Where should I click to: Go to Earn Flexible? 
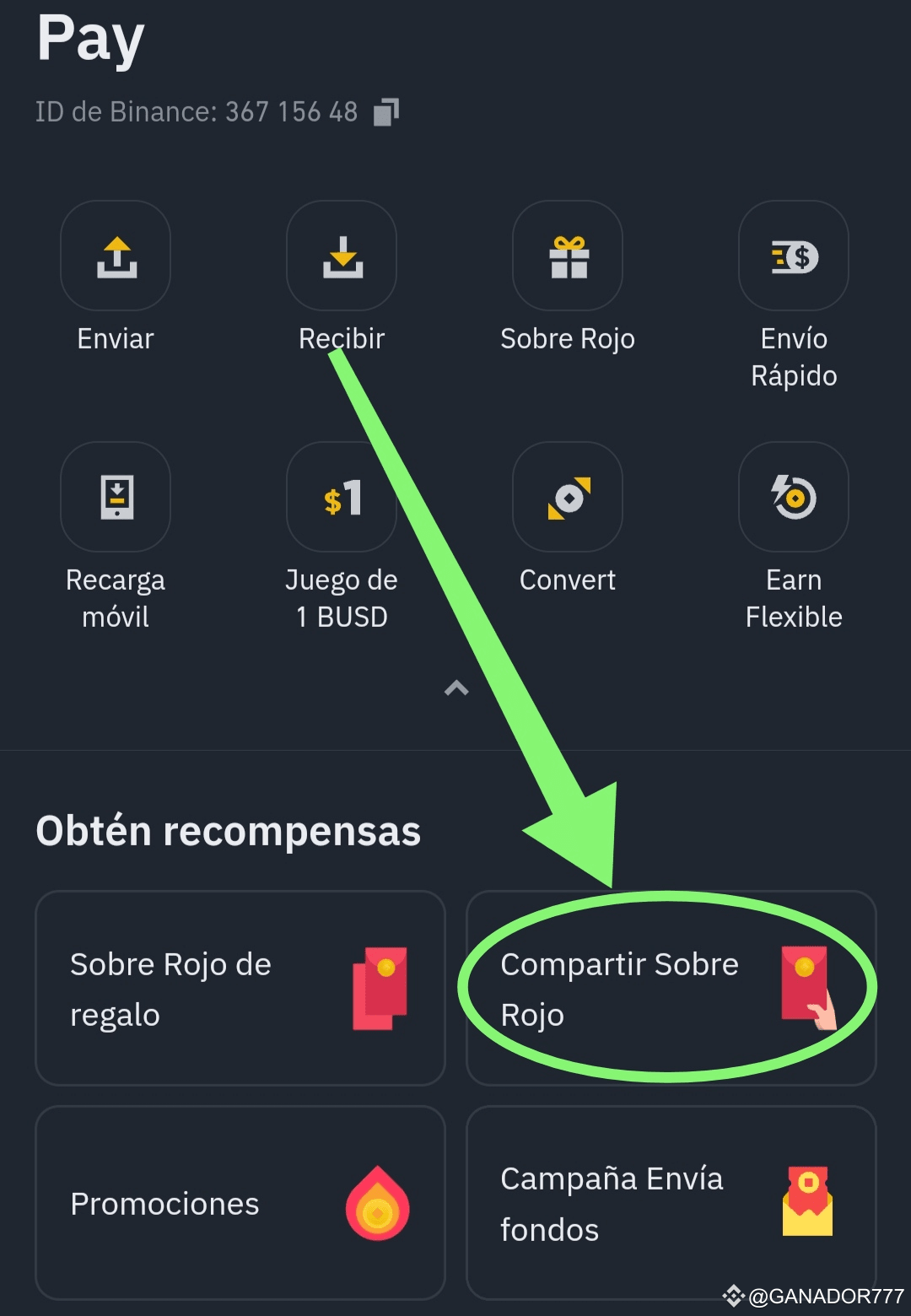tap(794, 498)
